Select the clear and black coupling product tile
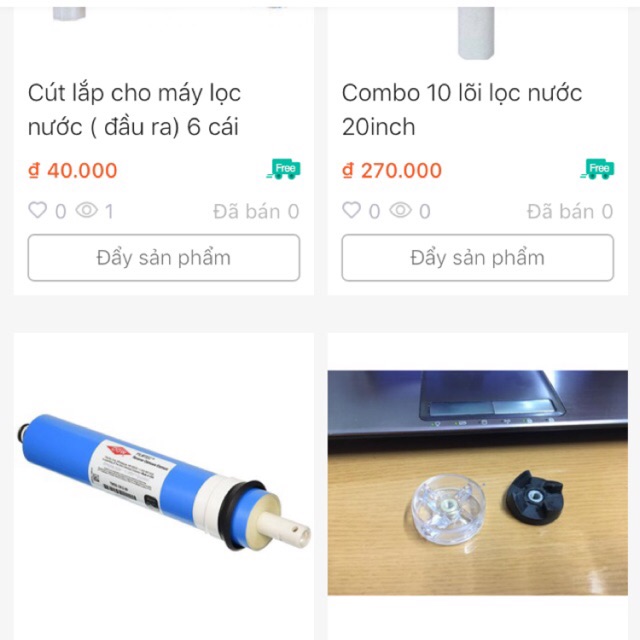640x640 pixels. point(477,483)
